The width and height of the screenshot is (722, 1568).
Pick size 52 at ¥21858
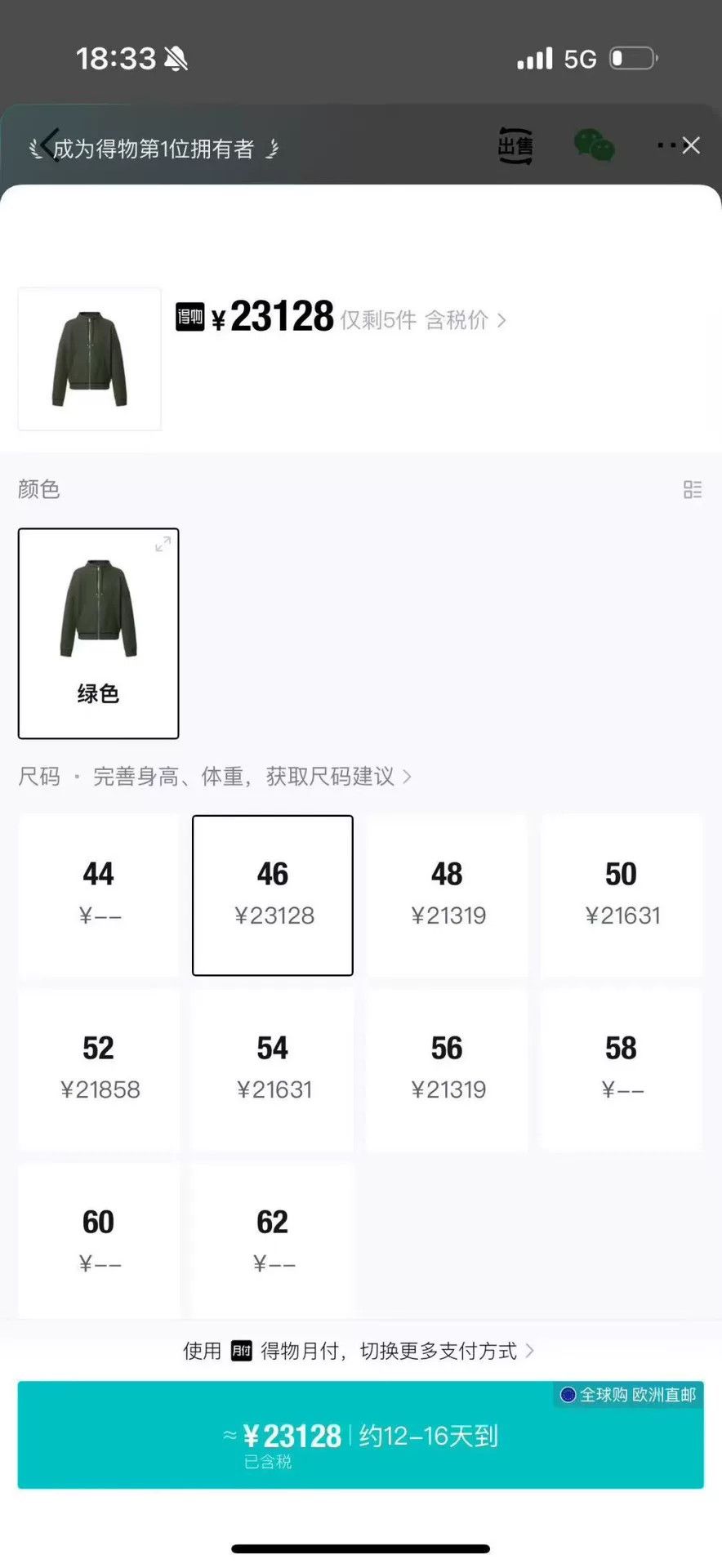(x=99, y=1070)
